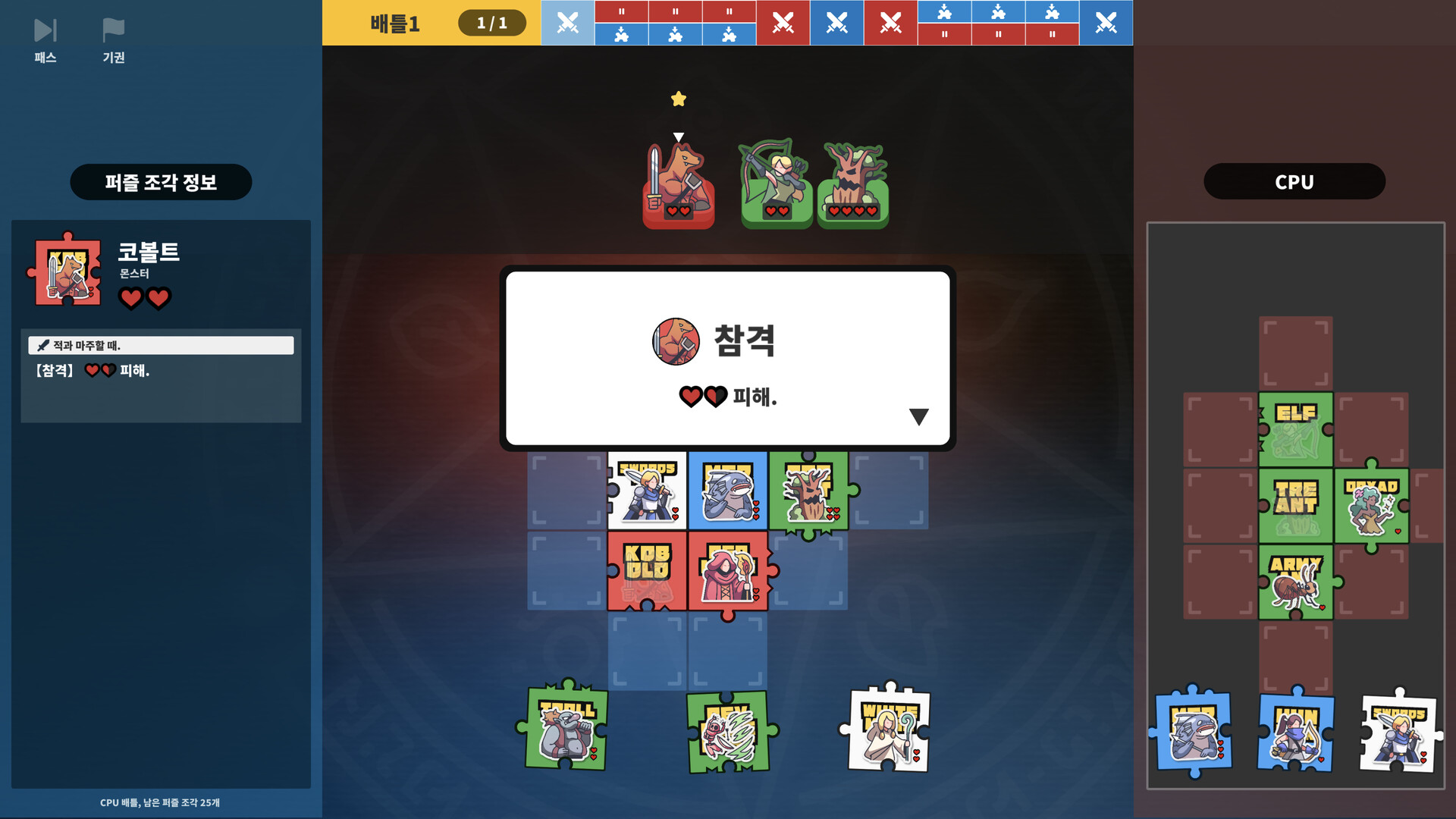Viewport: 1456px width, 819px height.
Task: Tap the 기권 (forfeit) flag button
Action: 113,39
